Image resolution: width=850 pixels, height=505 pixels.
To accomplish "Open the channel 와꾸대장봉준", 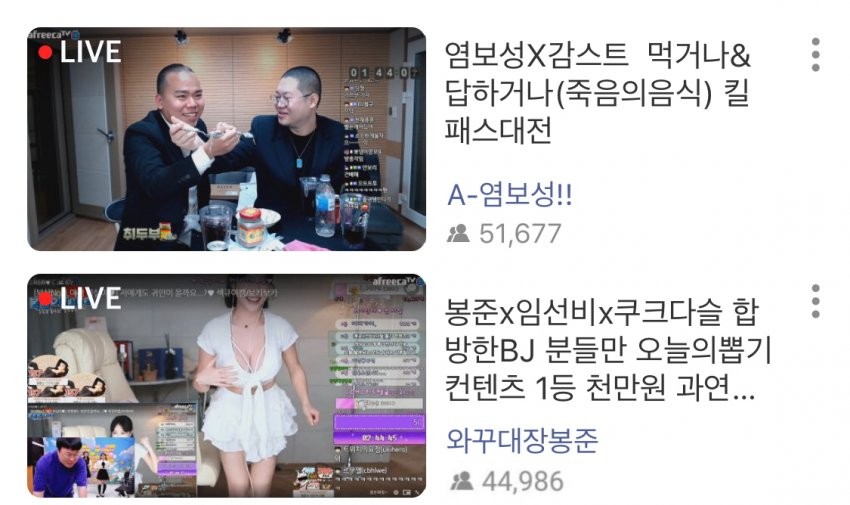I will [x=522, y=440].
